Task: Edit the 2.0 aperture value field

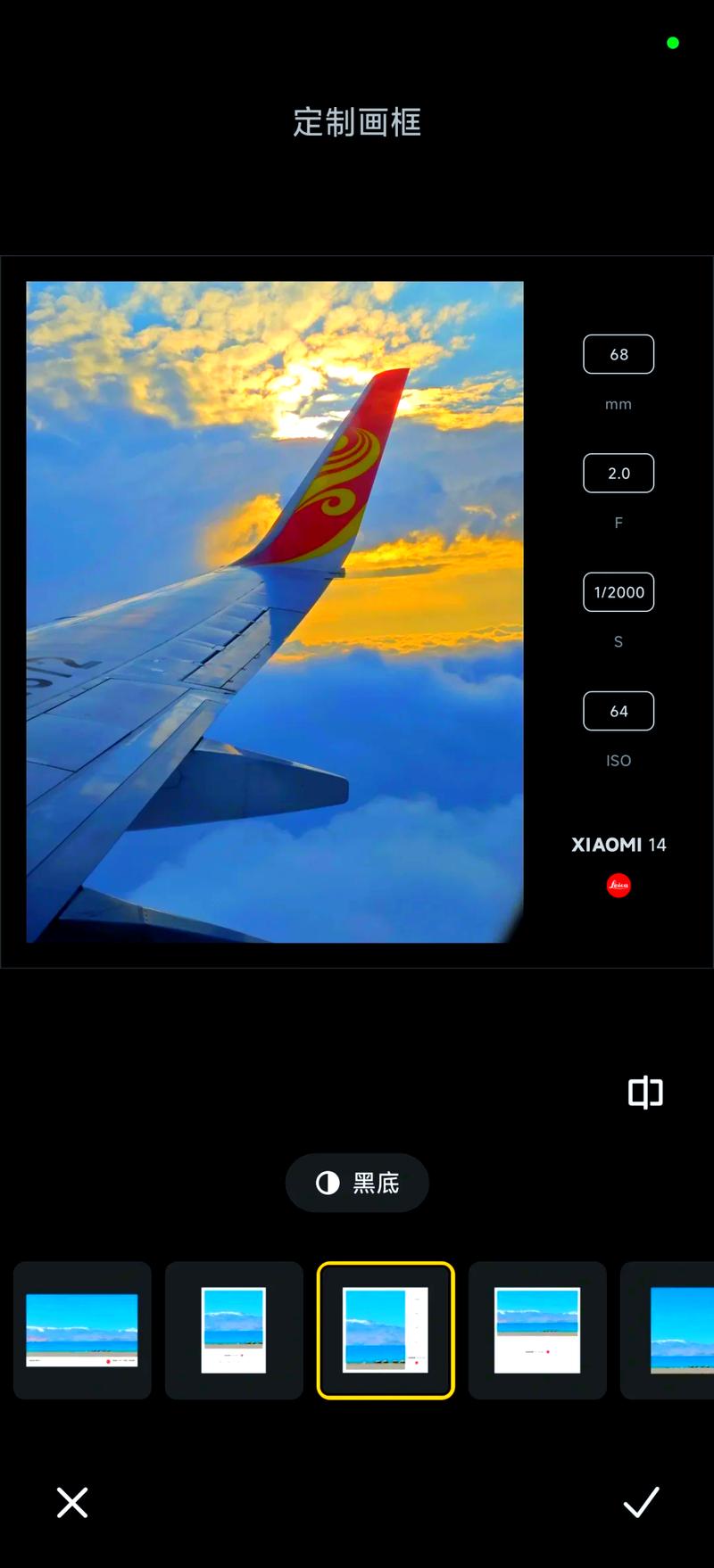Action: (619, 473)
